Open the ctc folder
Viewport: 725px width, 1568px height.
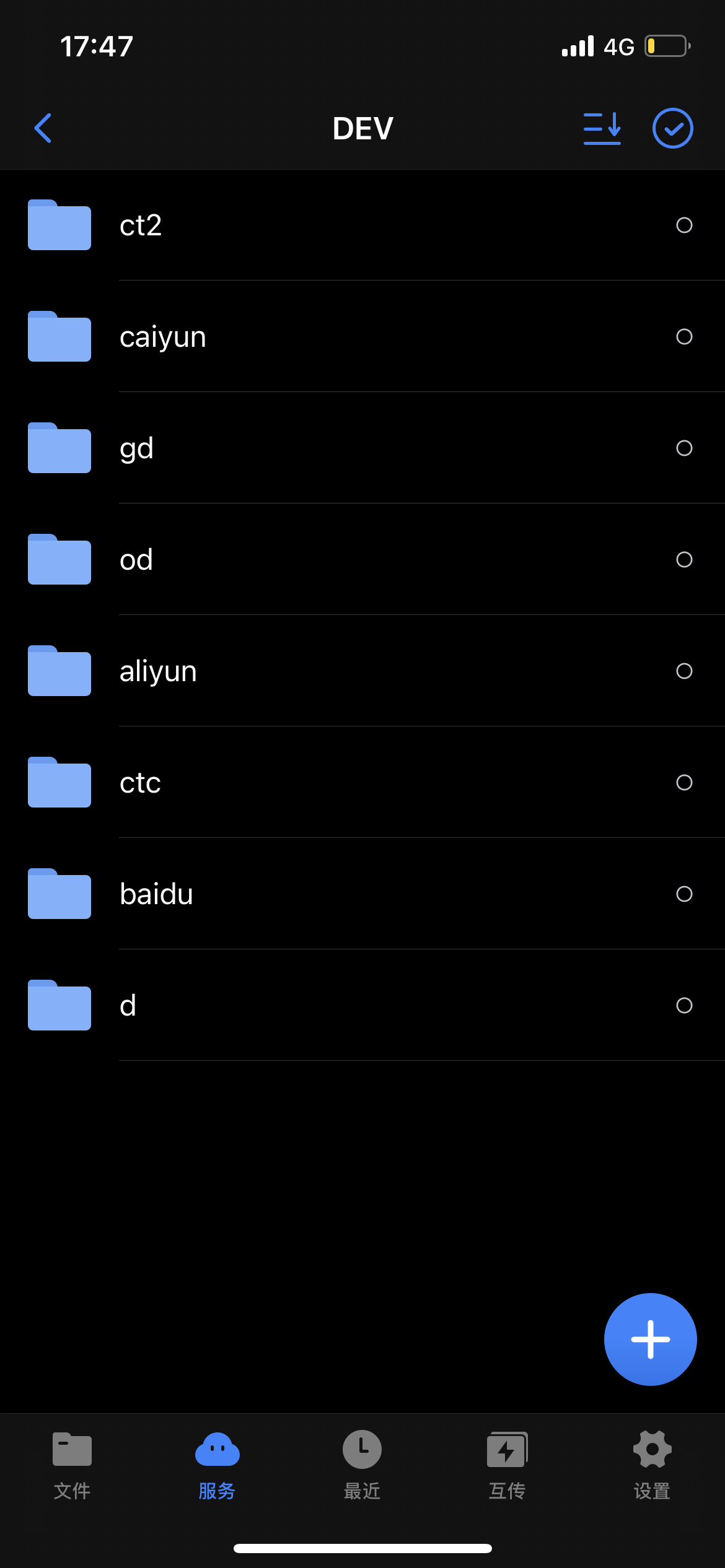point(248,782)
